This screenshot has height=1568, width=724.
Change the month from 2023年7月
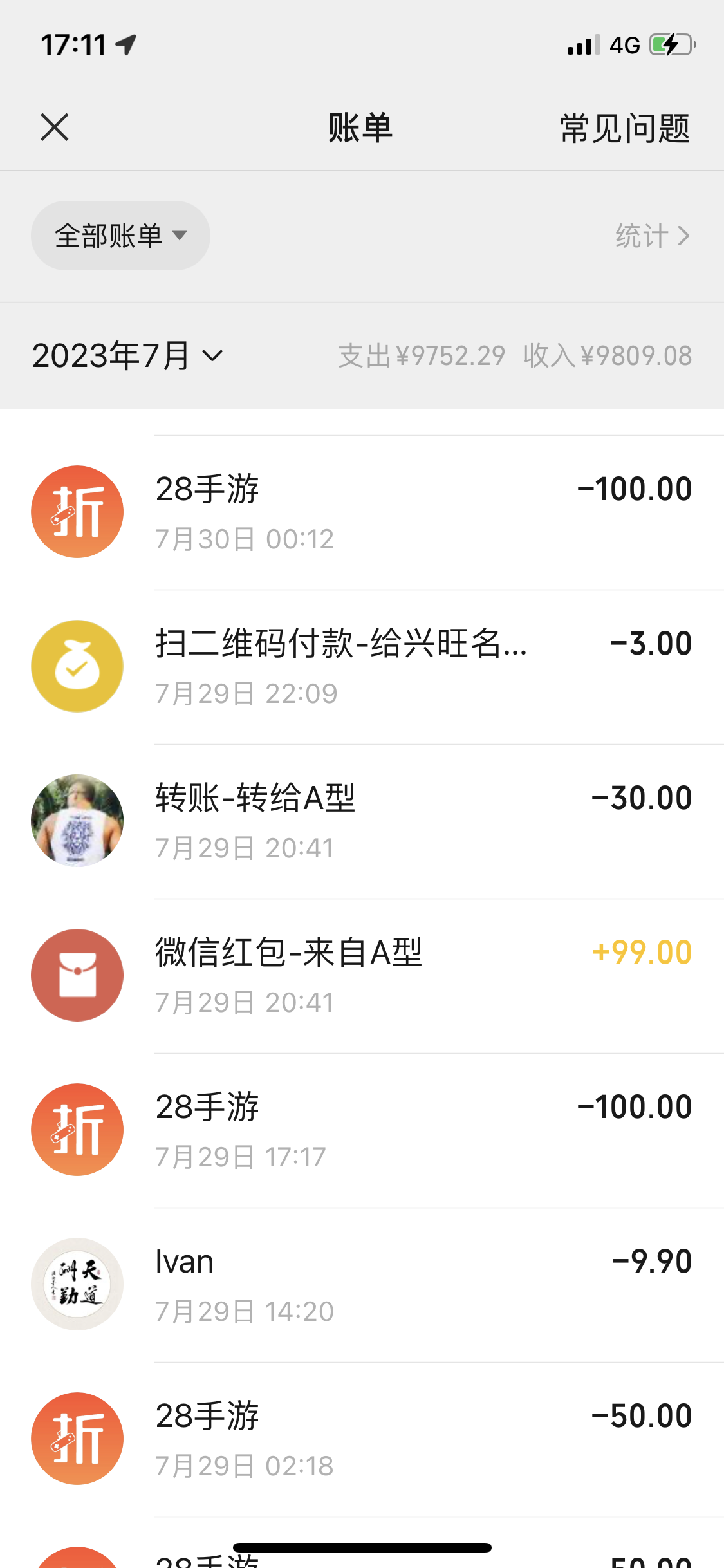click(127, 355)
